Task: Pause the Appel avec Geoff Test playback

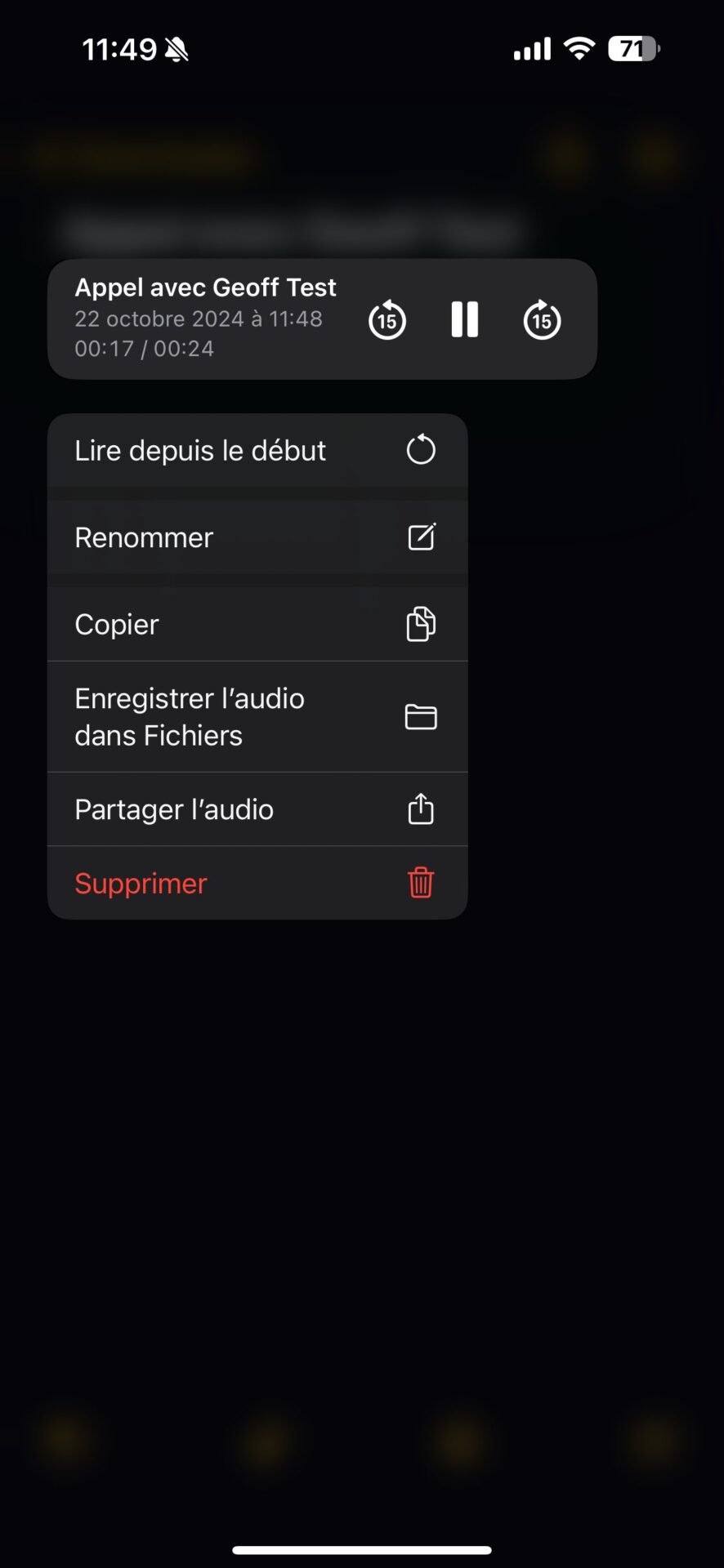Action: coord(464,319)
